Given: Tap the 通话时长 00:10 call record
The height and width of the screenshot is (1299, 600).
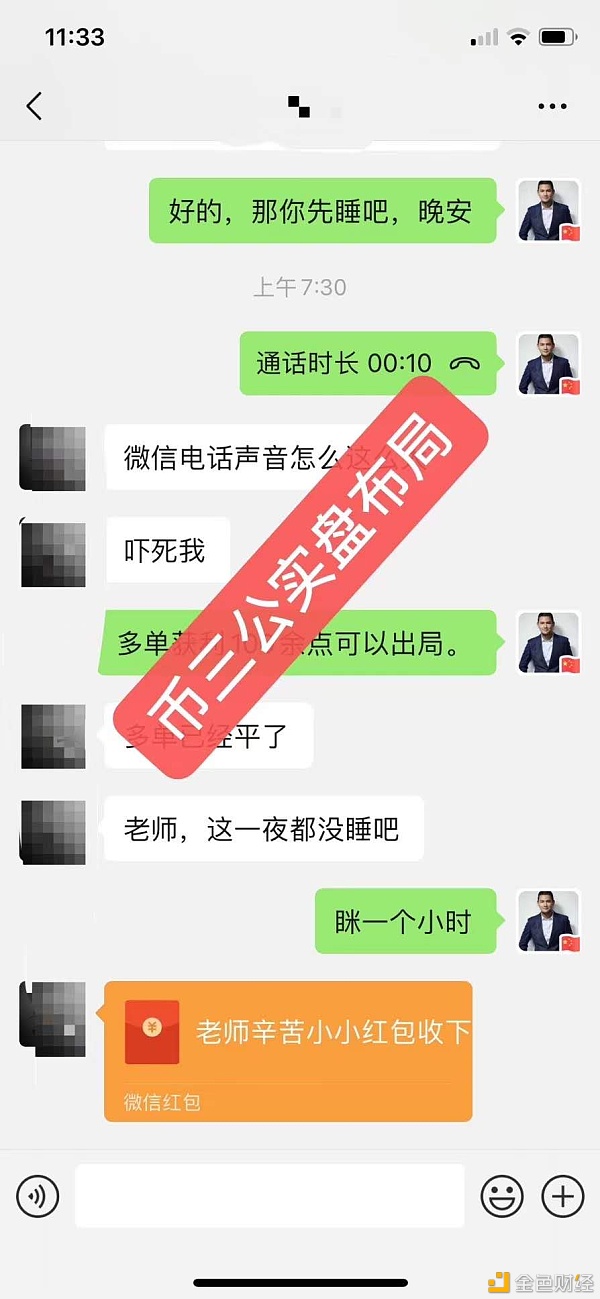Looking at the screenshot, I should click(x=368, y=364).
